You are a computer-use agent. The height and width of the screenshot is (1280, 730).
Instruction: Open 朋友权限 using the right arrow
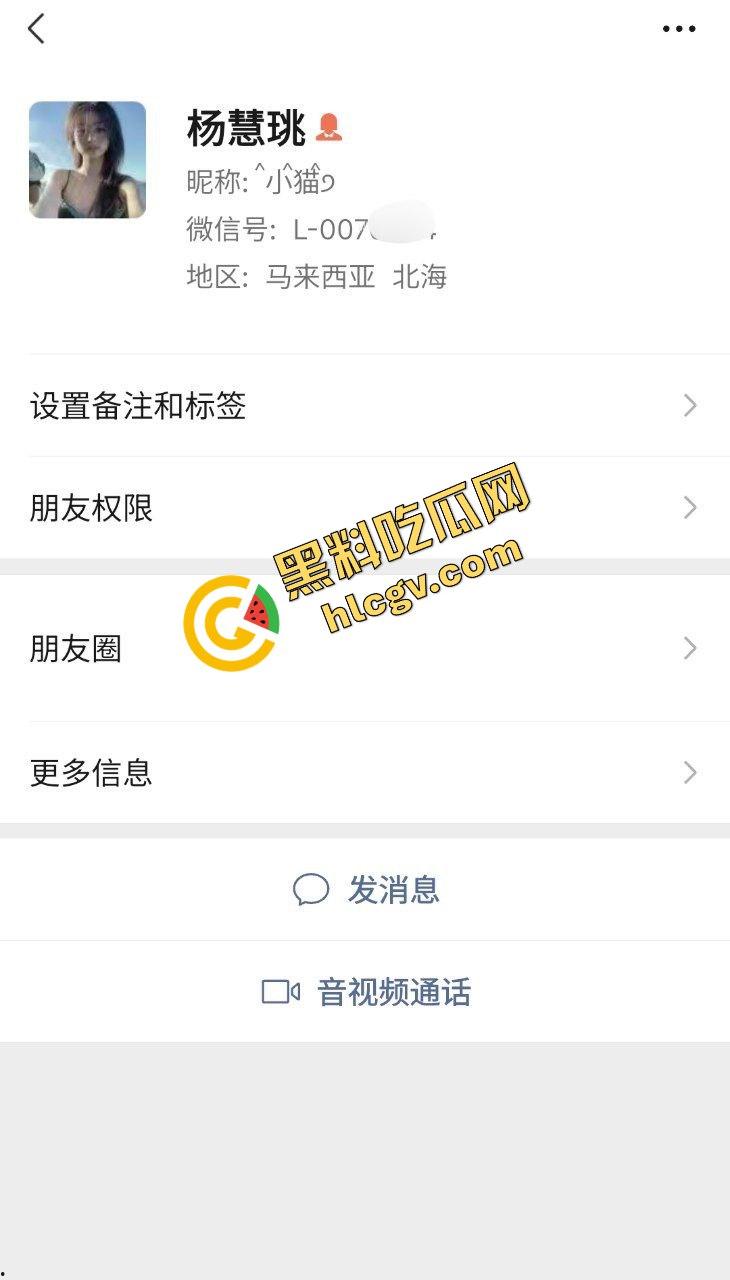689,508
